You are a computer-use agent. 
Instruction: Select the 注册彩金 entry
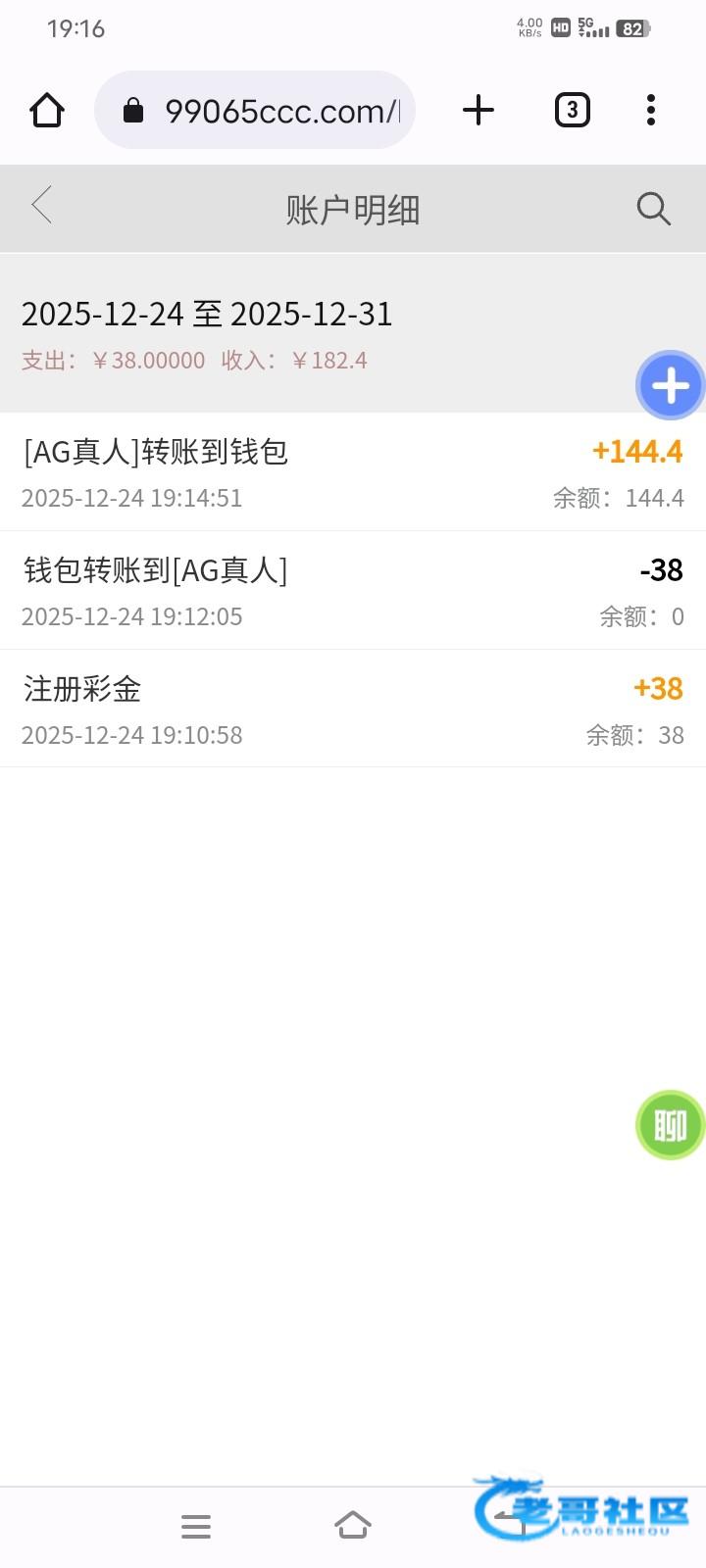click(353, 710)
